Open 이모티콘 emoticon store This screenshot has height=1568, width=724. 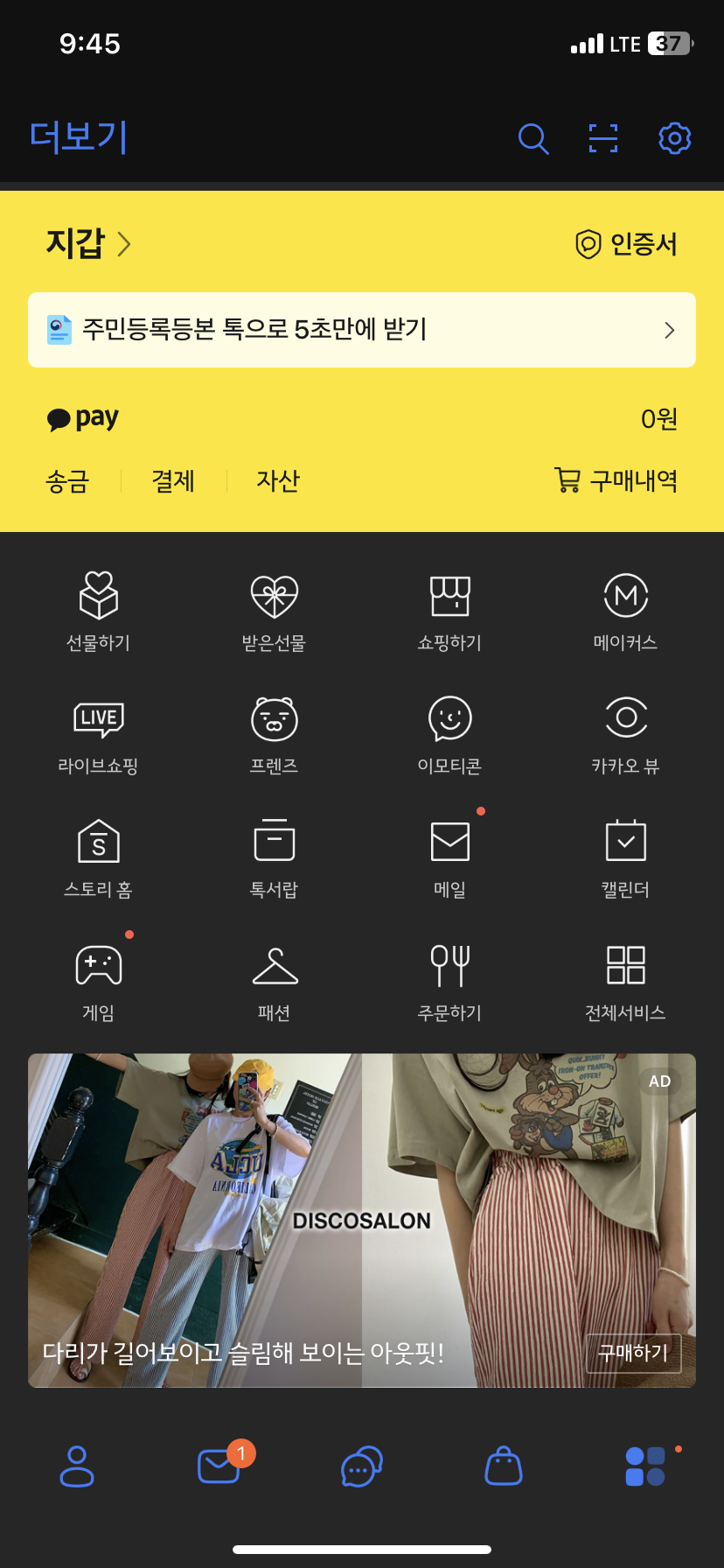pyautogui.click(x=449, y=735)
